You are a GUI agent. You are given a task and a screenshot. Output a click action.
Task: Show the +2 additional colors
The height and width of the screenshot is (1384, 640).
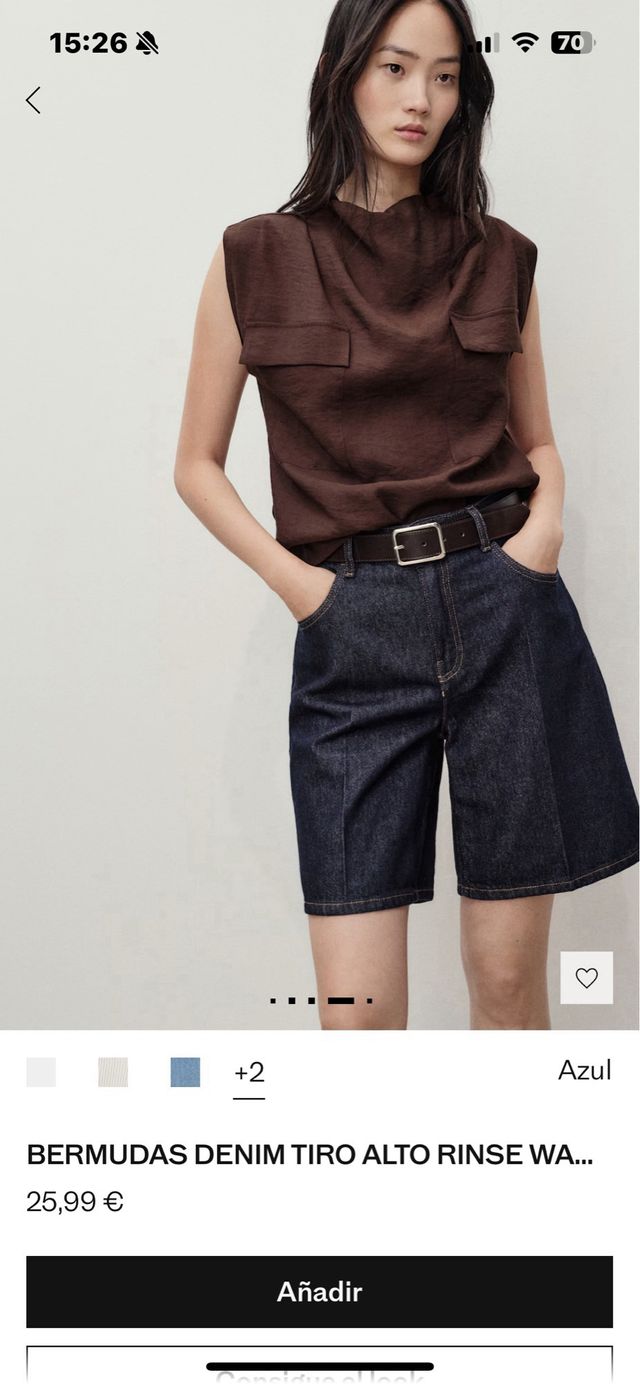coord(249,1073)
